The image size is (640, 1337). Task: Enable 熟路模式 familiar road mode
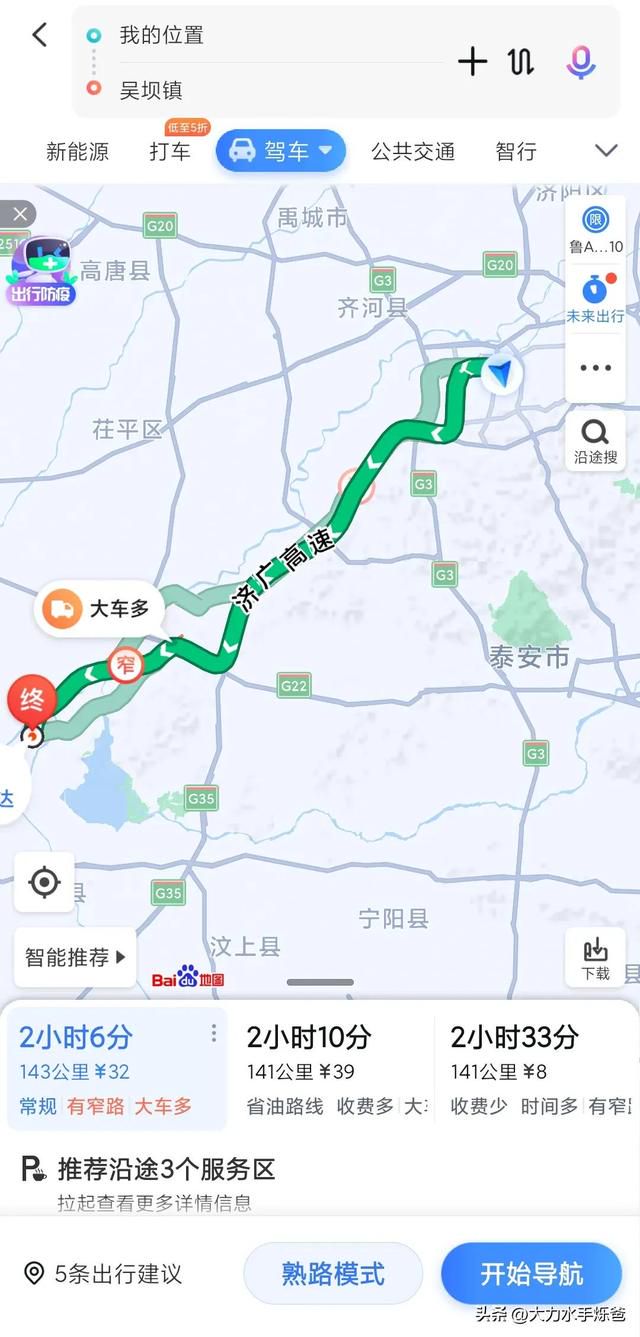coord(333,1273)
